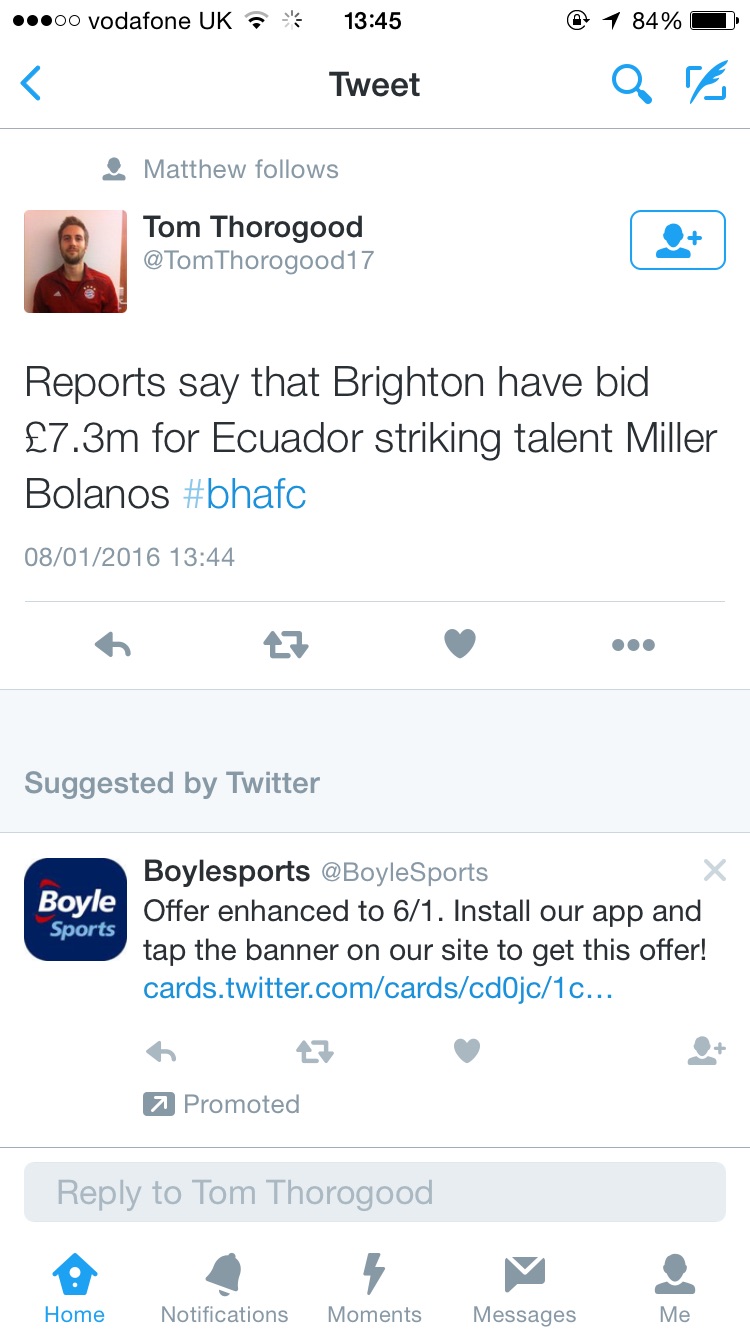Dismiss the Boylesports promoted tweet
This screenshot has height=1334, width=750.
click(x=714, y=870)
